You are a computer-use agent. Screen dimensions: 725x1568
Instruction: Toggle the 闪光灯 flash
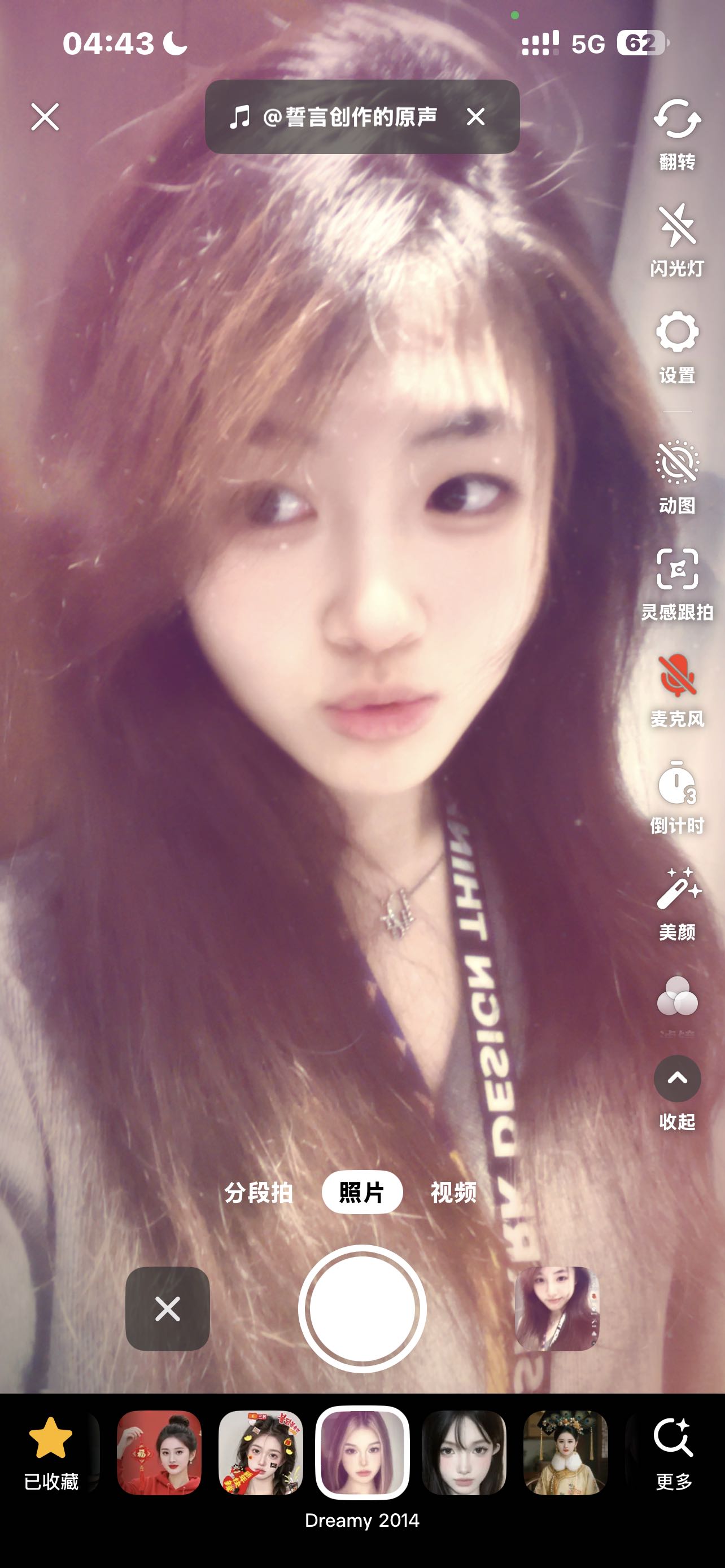click(677, 240)
